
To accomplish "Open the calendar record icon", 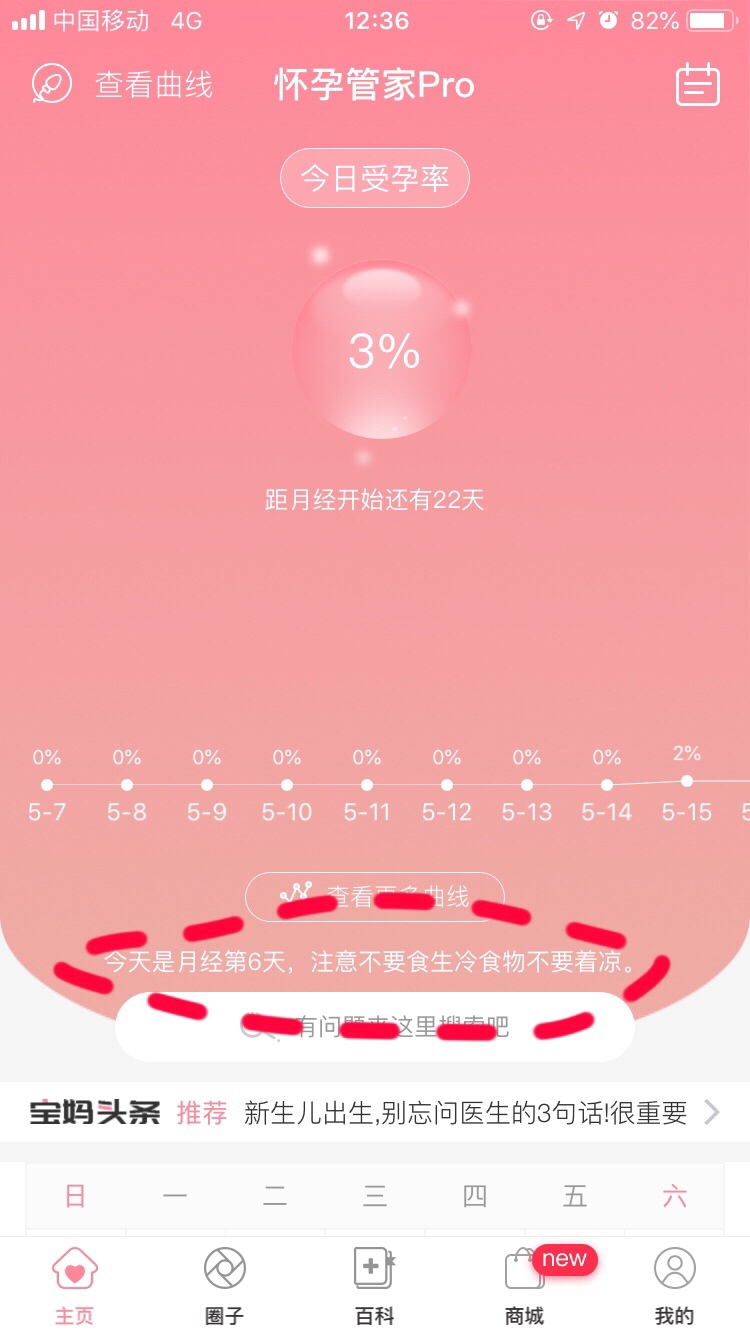I will coord(697,85).
